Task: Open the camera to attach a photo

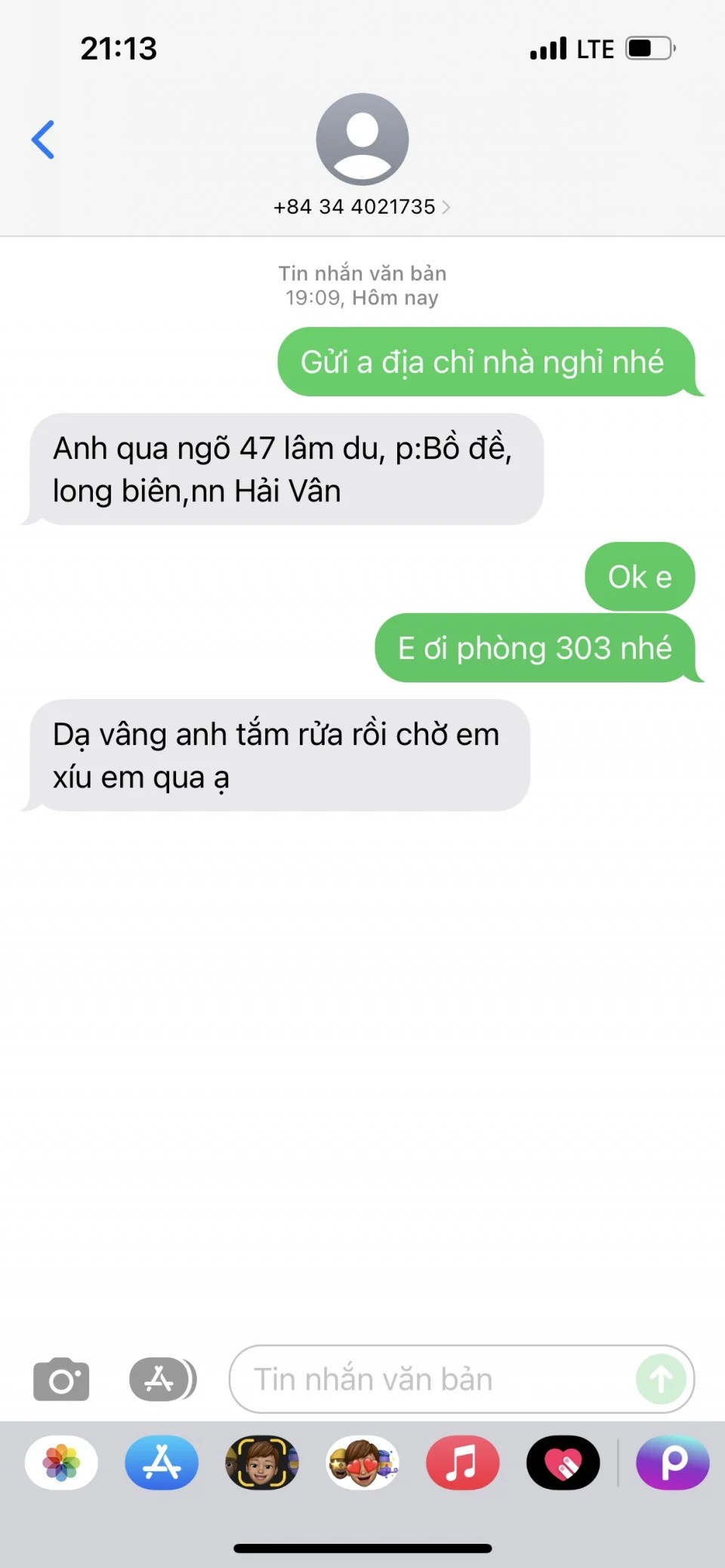Action: click(61, 1379)
